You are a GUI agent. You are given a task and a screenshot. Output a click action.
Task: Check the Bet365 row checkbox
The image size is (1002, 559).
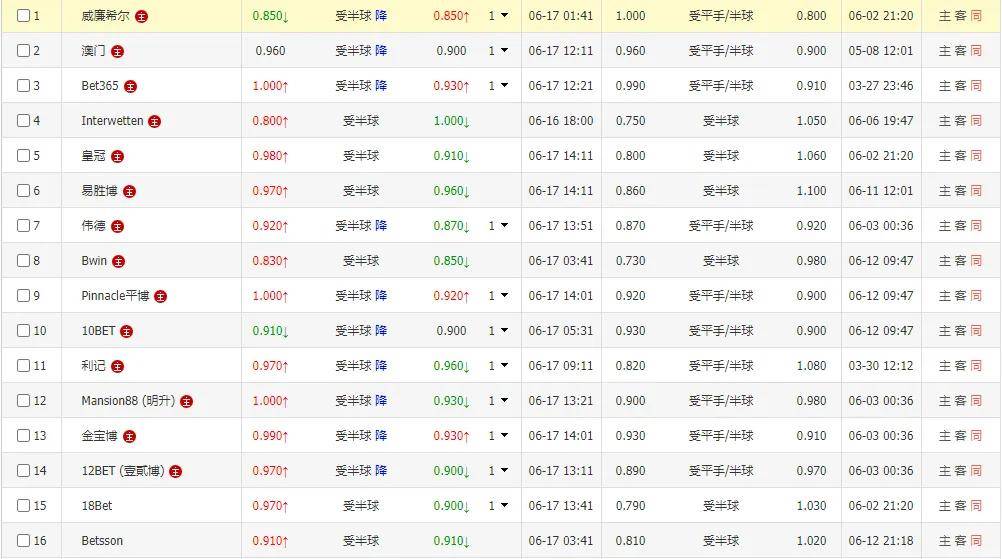coord(23,86)
